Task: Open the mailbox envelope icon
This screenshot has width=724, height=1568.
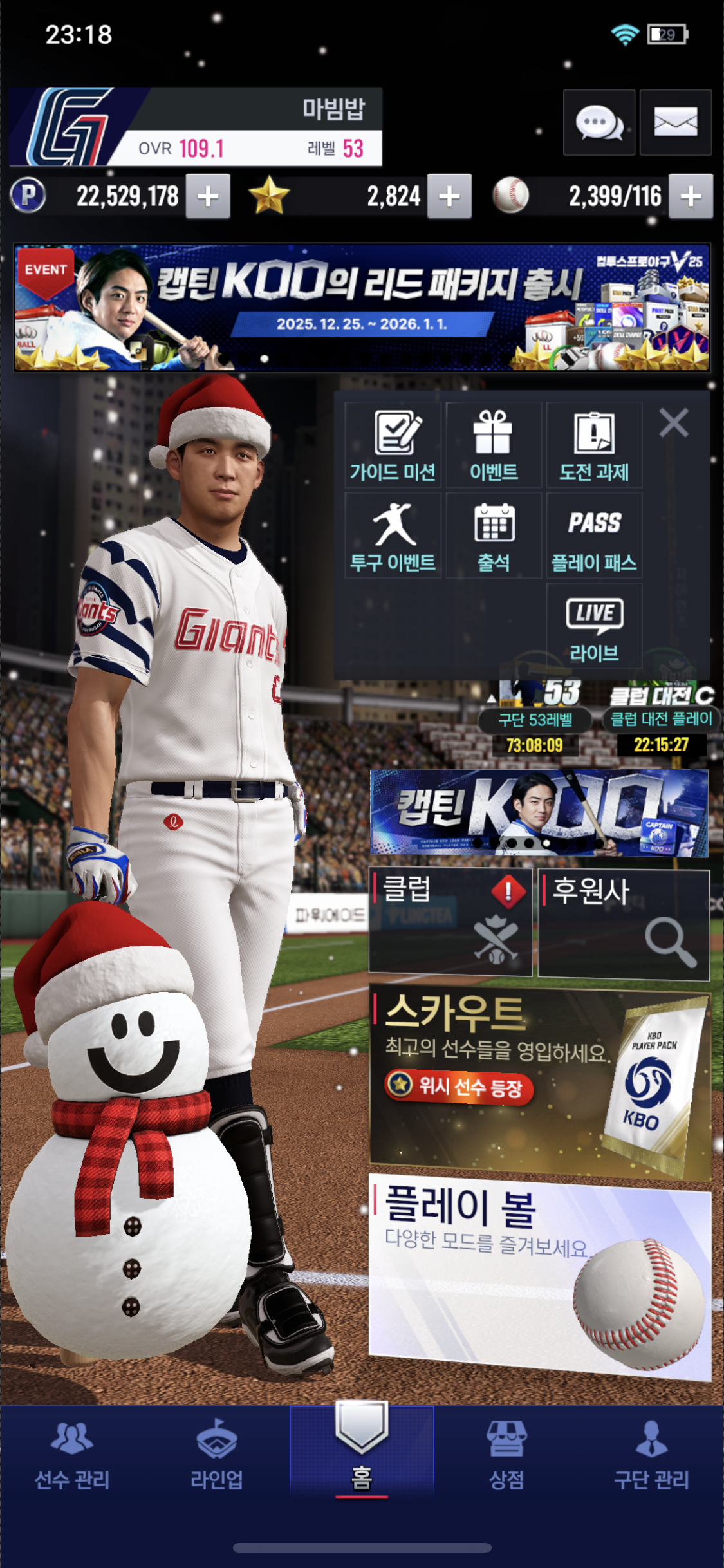Action: click(675, 122)
